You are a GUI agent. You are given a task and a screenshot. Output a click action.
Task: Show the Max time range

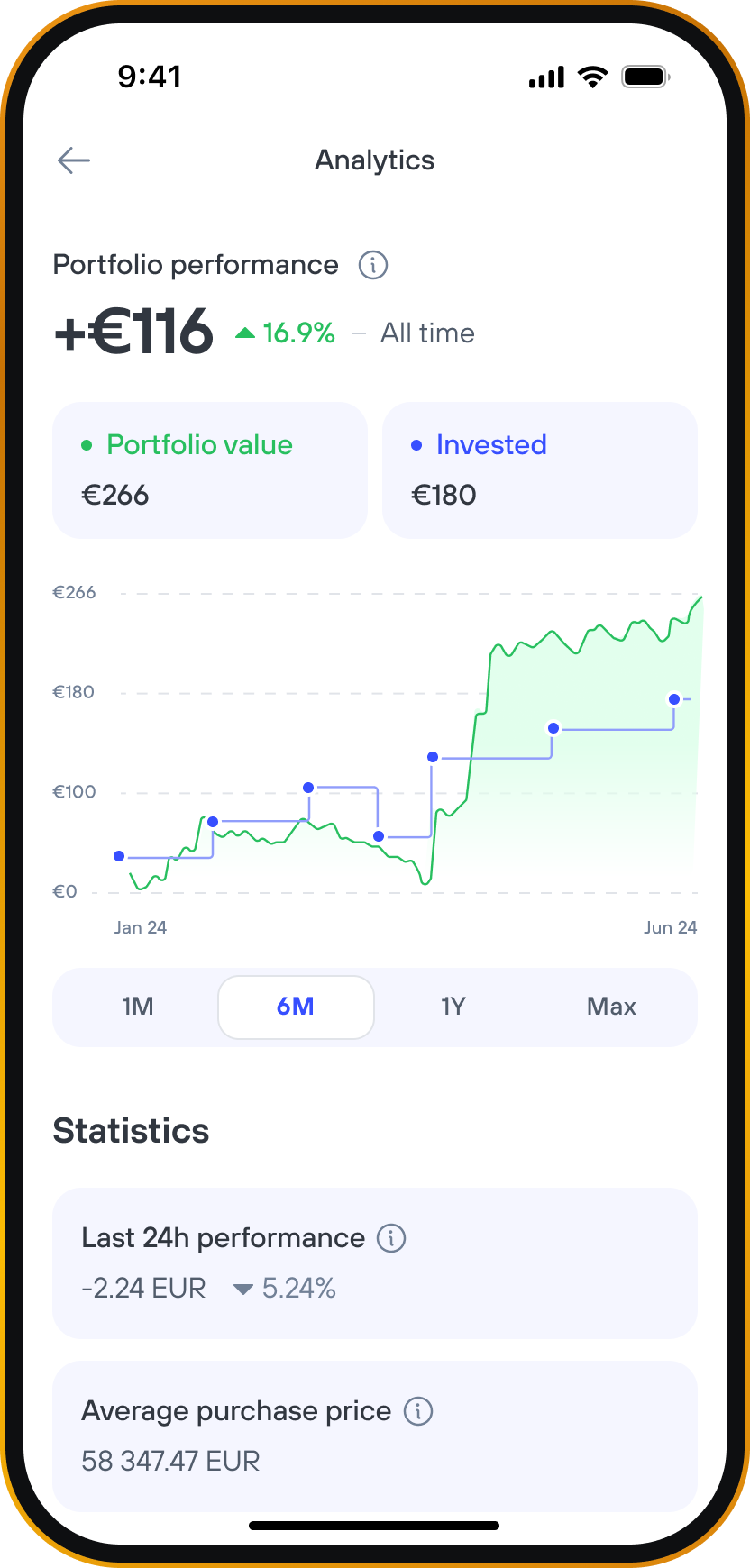[x=611, y=1007]
